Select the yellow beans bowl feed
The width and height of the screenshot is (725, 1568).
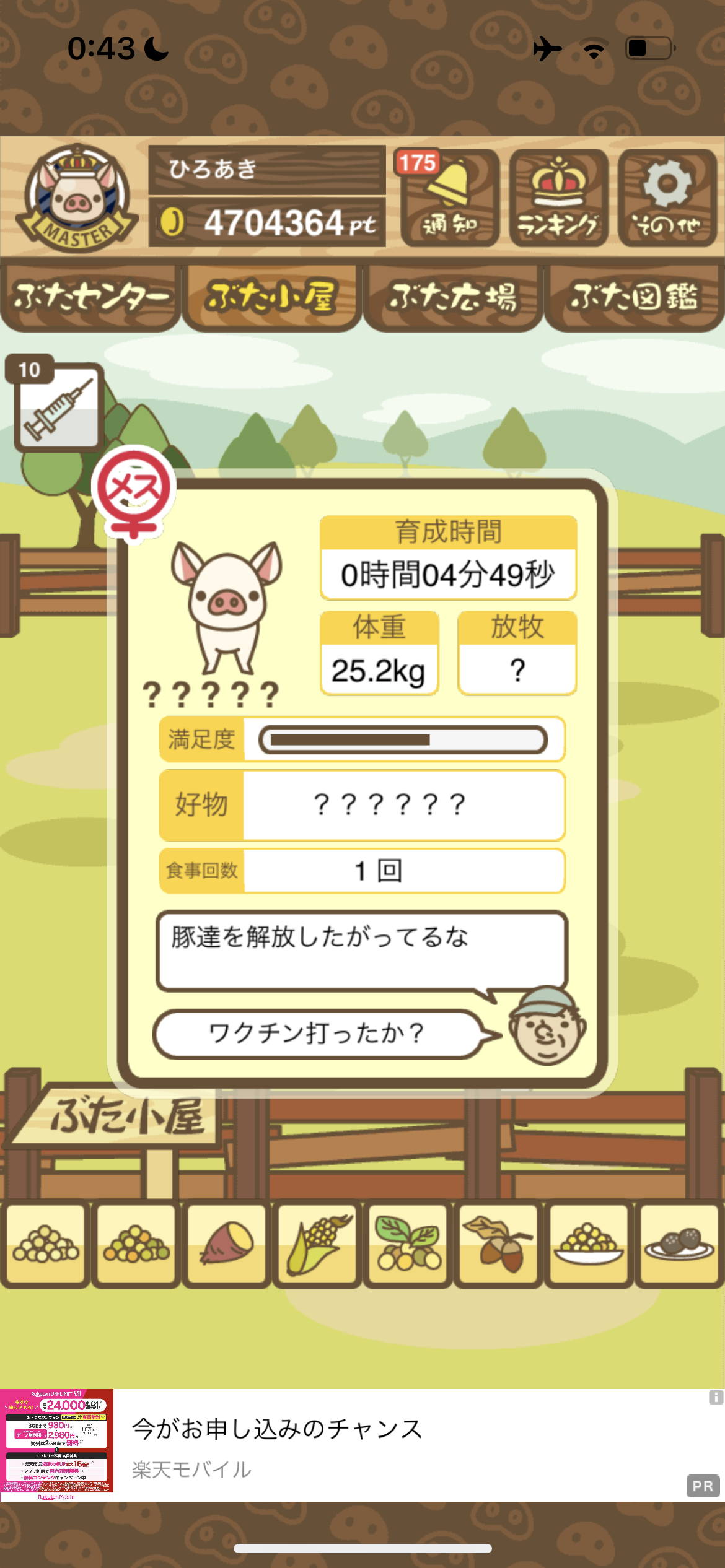pos(589,1244)
